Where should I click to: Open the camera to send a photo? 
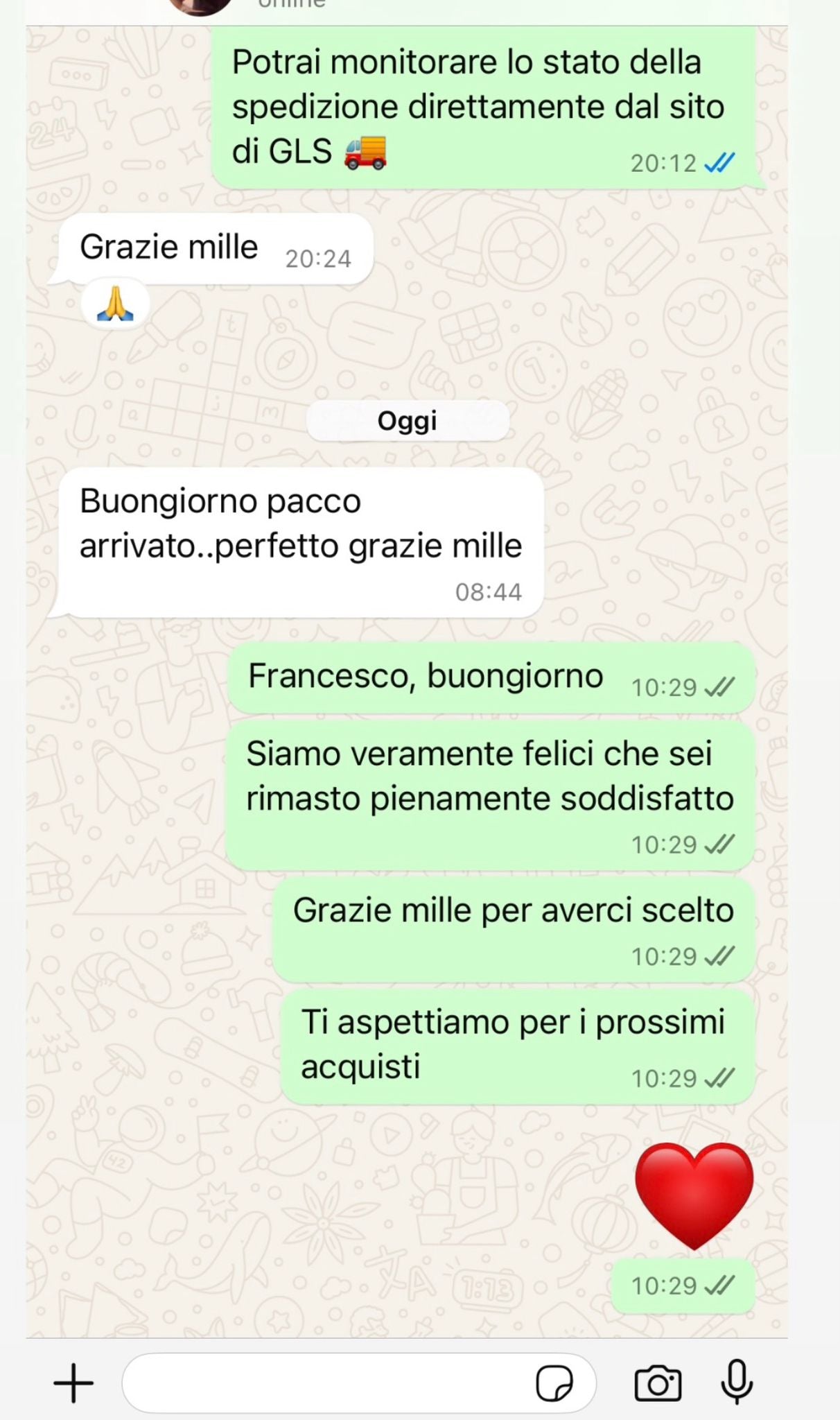click(658, 1383)
